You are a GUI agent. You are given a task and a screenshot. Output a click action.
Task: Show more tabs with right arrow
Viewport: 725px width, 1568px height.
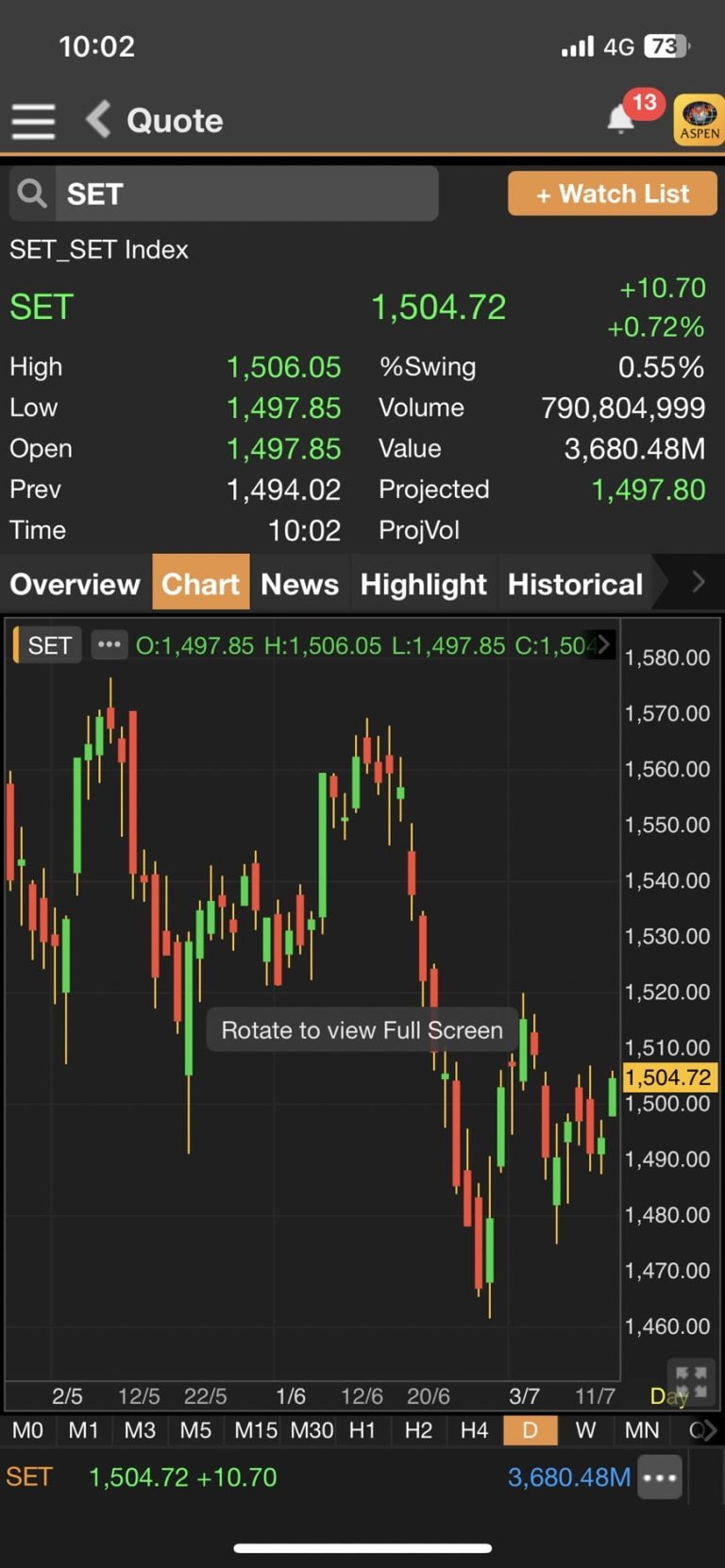[x=698, y=582]
